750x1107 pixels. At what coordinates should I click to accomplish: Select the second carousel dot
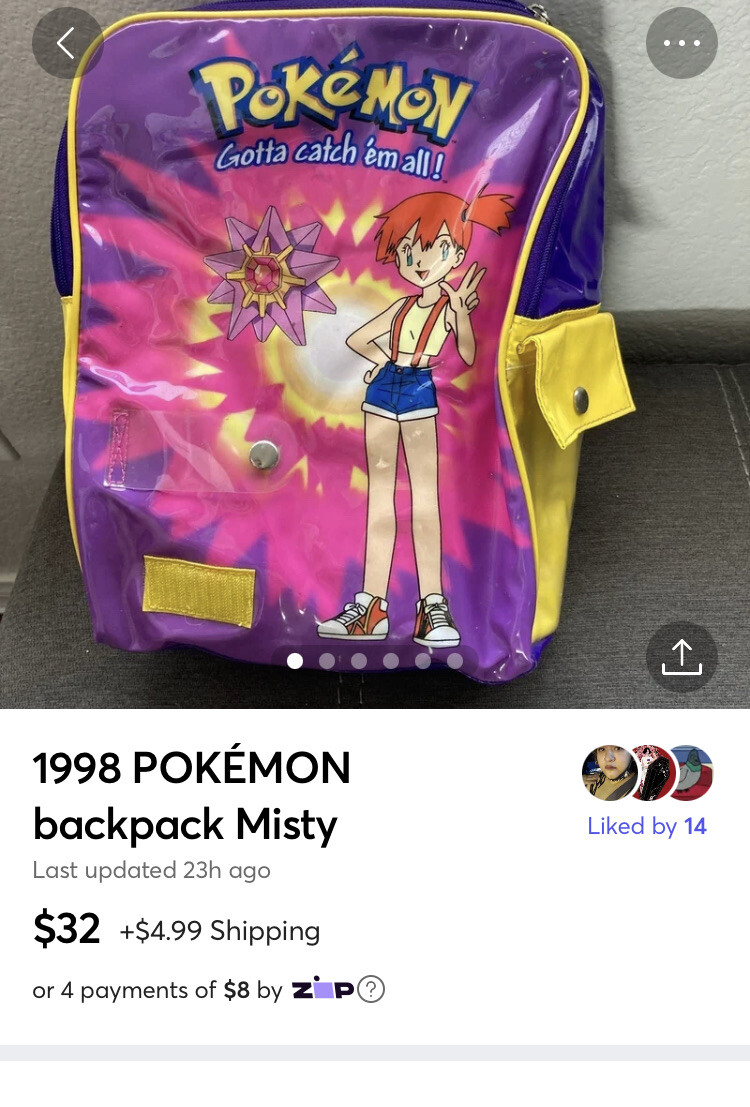tap(327, 661)
